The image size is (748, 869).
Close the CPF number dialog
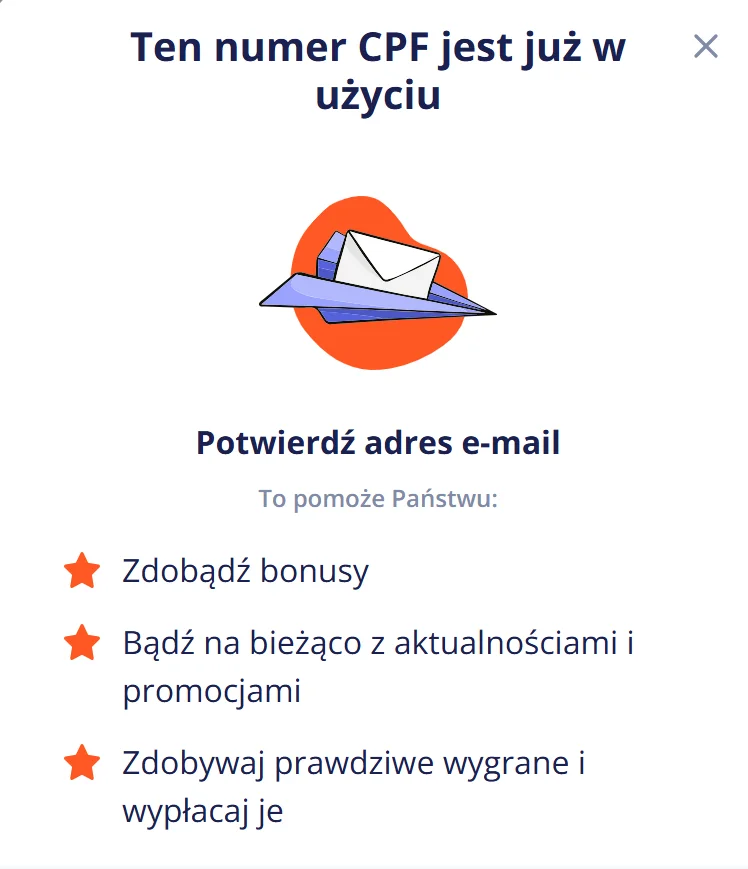[x=706, y=46]
